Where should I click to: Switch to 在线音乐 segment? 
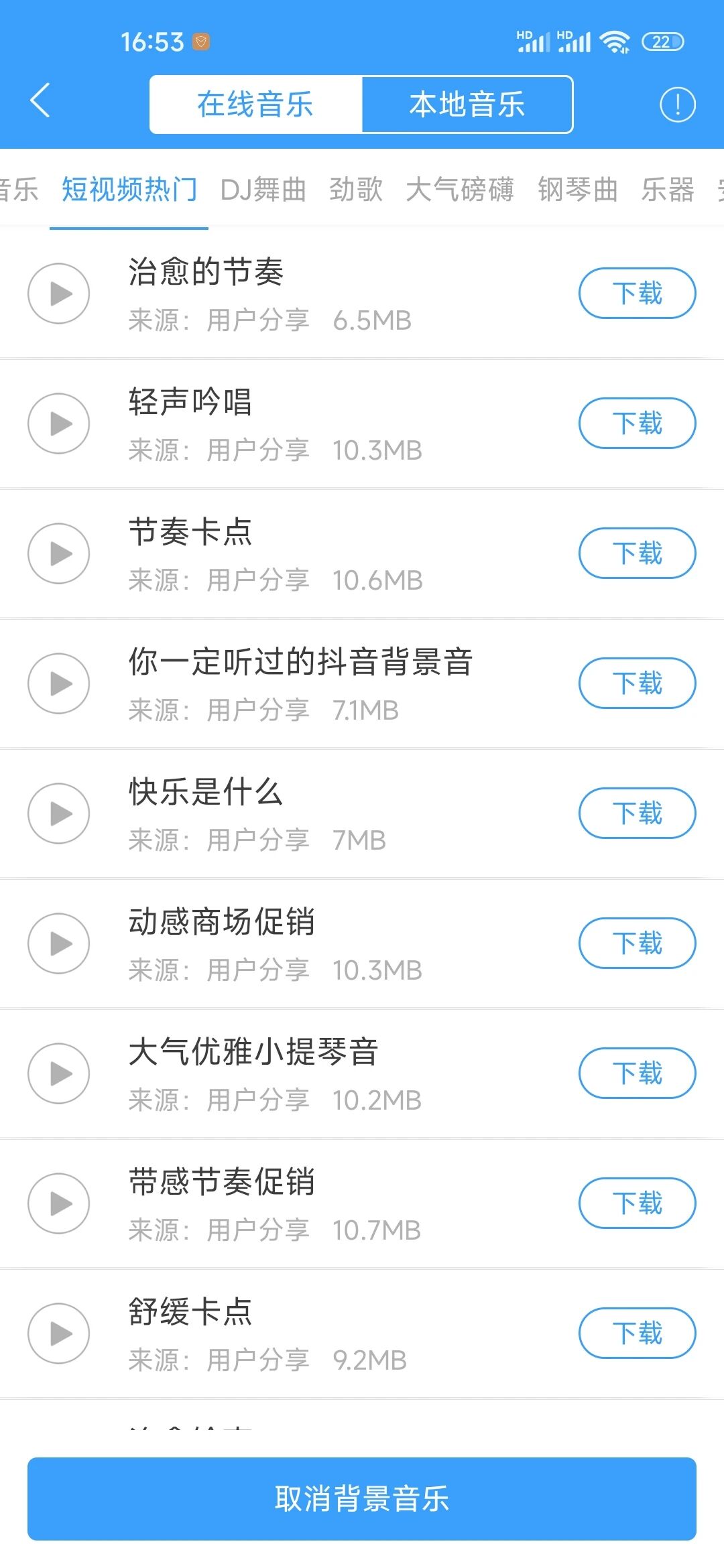(x=255, y=105)
